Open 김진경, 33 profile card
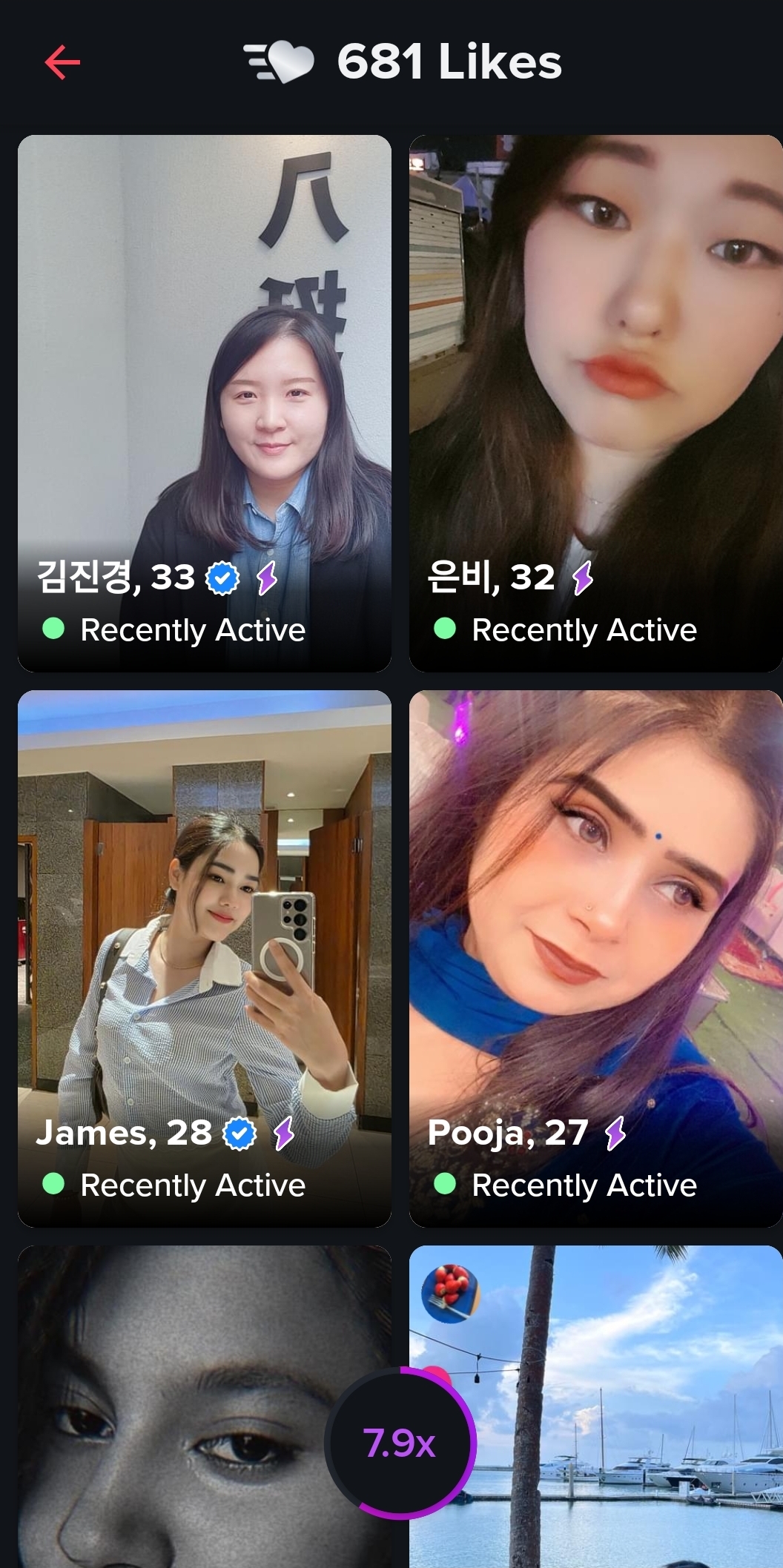The image size is (783, 1568). (205, 403)
